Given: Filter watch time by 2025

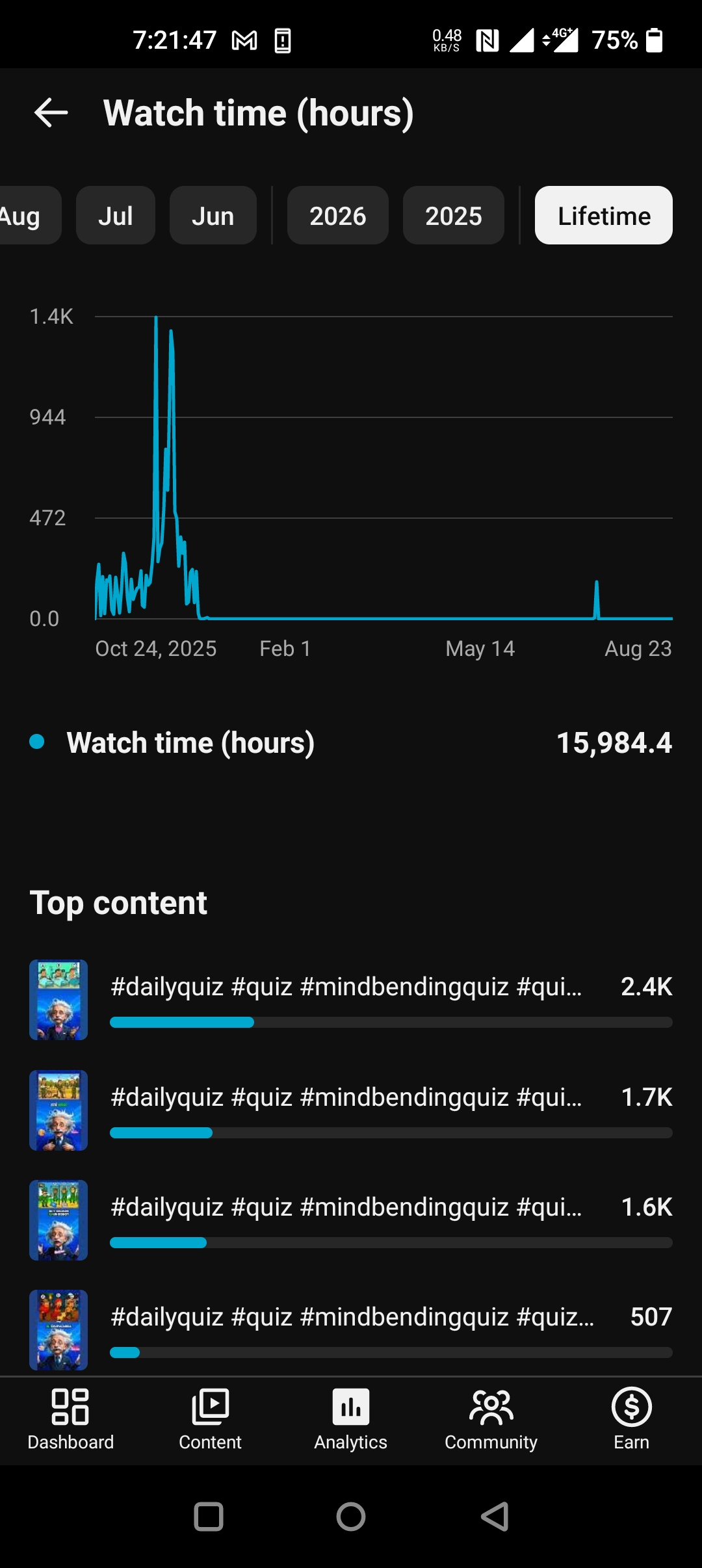Looking at the screenshot, I should (x=454, y=216).
